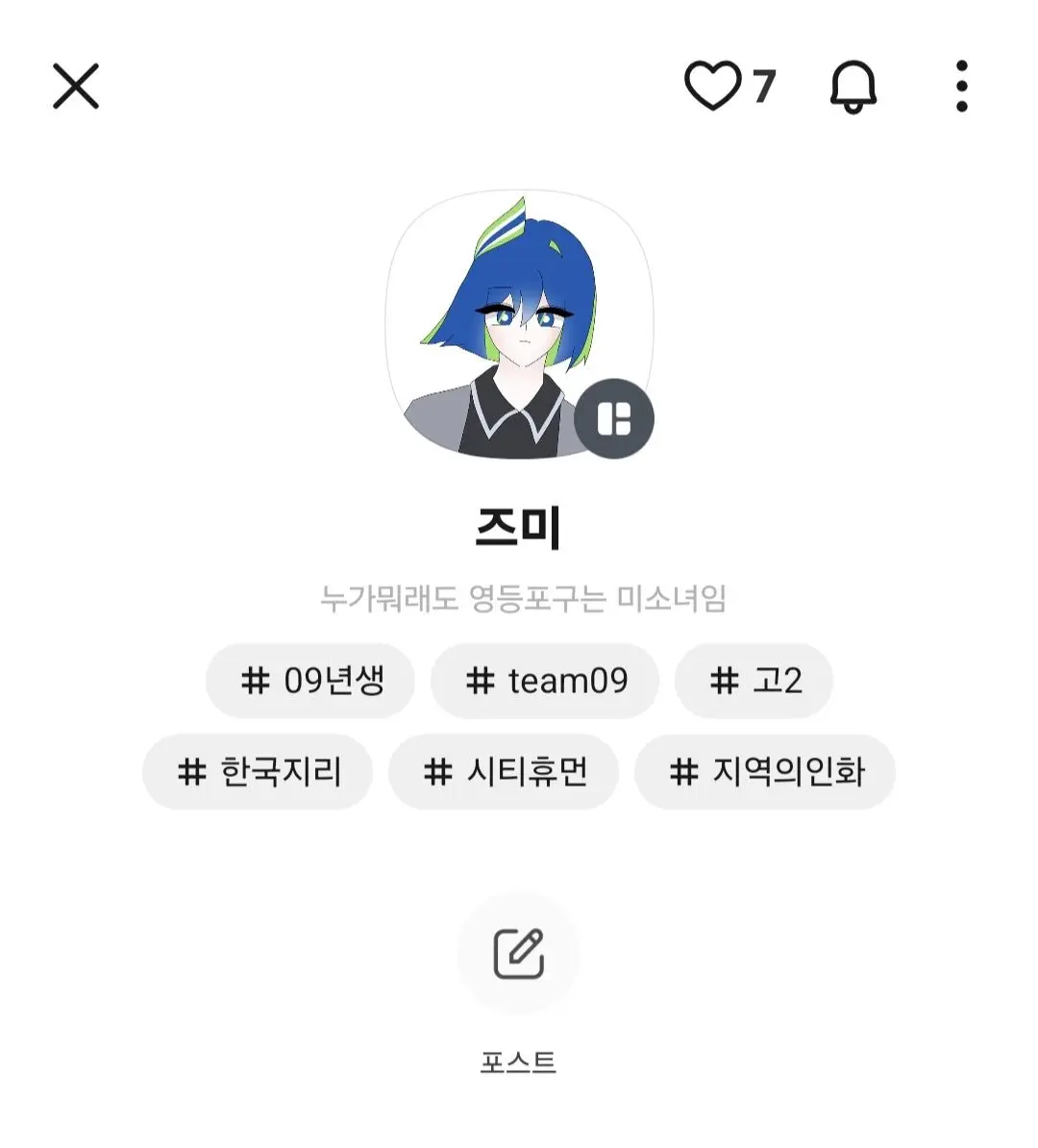
Task: Select the #고2 hashtag chip
Action: (754, 681)
